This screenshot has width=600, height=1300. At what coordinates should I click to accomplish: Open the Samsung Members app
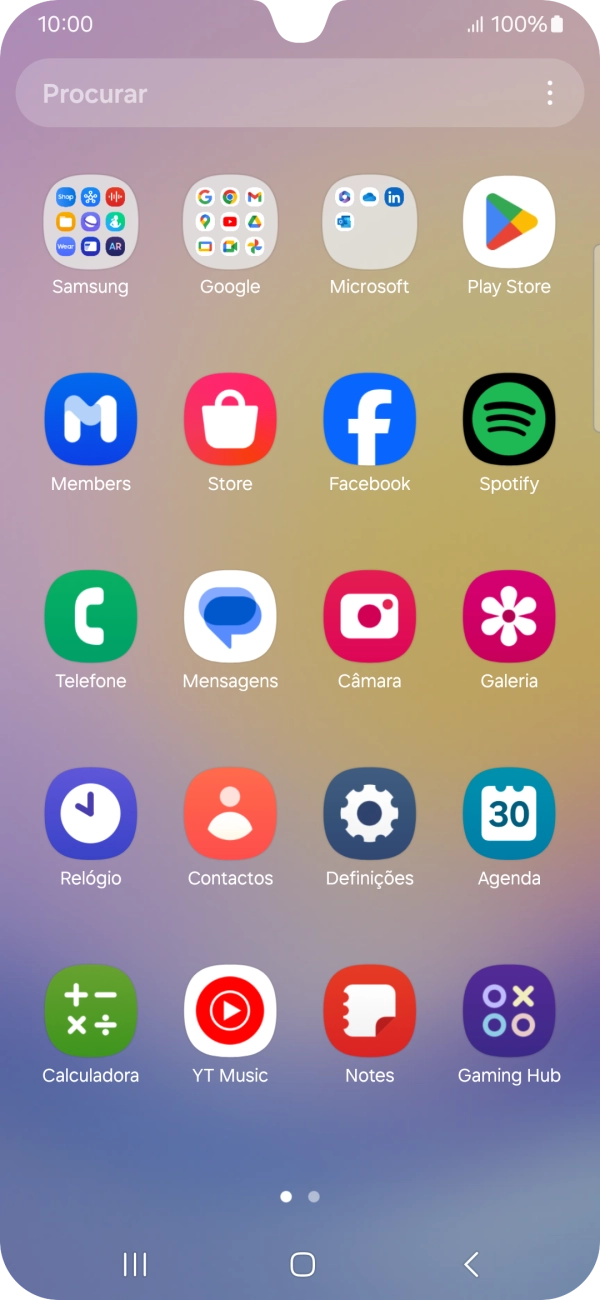tap(91, 419)
